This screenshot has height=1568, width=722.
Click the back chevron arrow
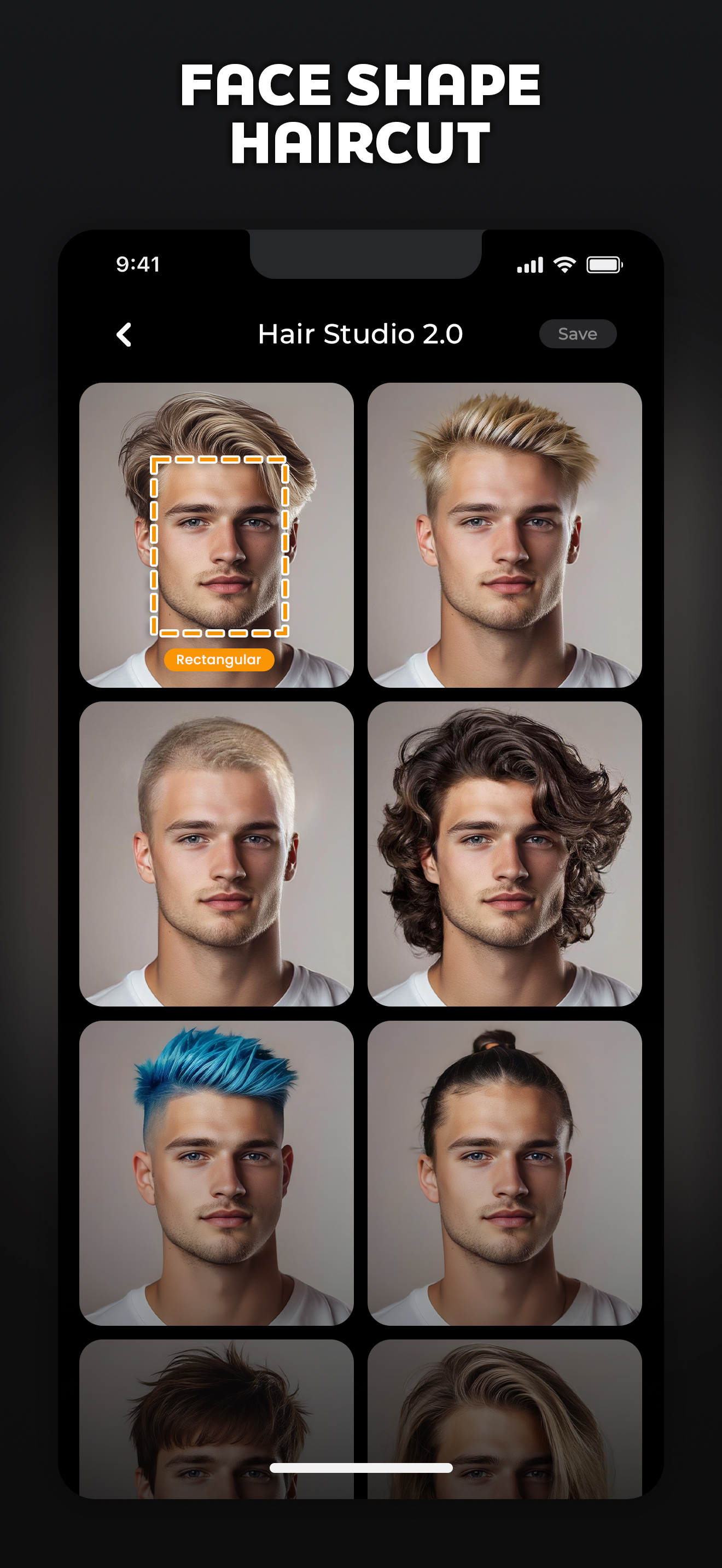(124, 334)
